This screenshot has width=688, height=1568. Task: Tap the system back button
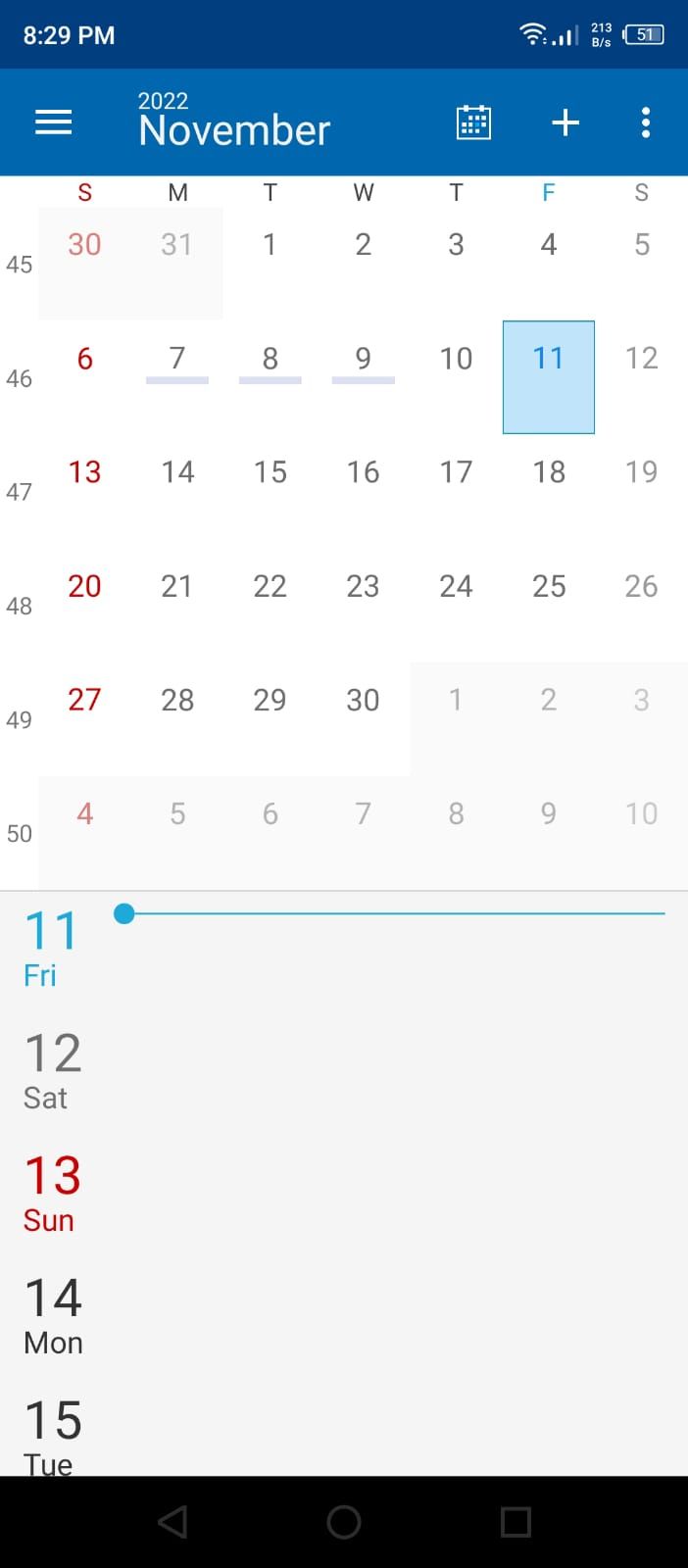click(x=172, y=1522)
